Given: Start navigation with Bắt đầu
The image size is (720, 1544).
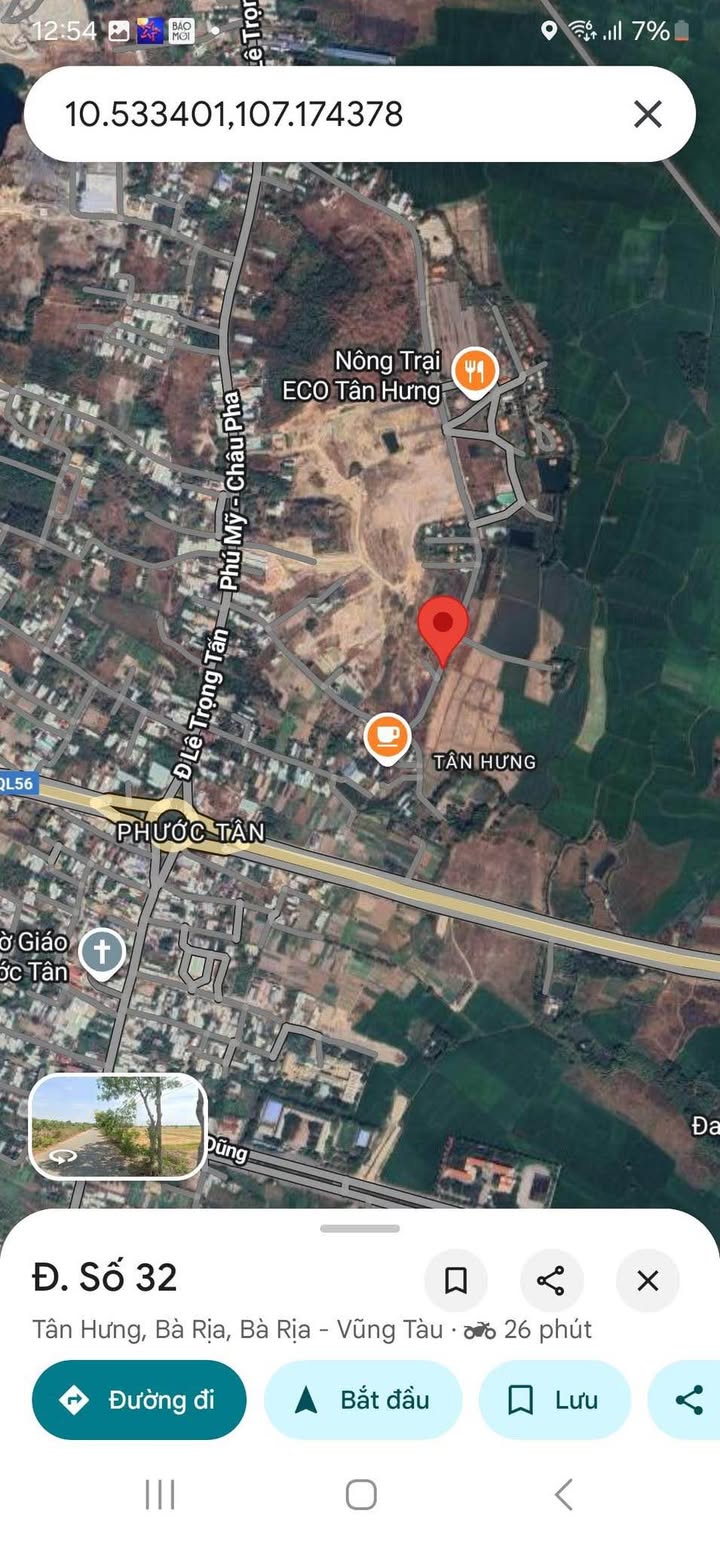Looking at the screenshot, I should pyautogui.click(x=363, y=1399).
